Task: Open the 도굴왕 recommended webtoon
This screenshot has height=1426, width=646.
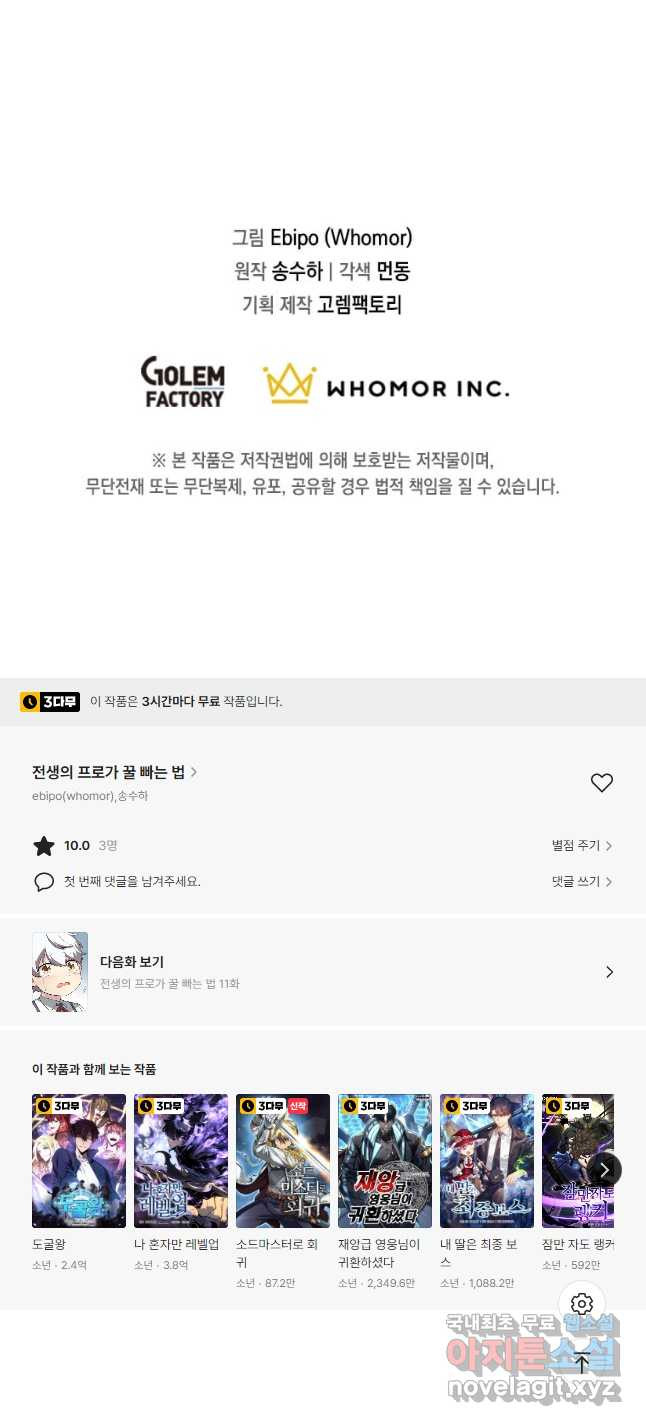Action: click(x=79, y=1161)
